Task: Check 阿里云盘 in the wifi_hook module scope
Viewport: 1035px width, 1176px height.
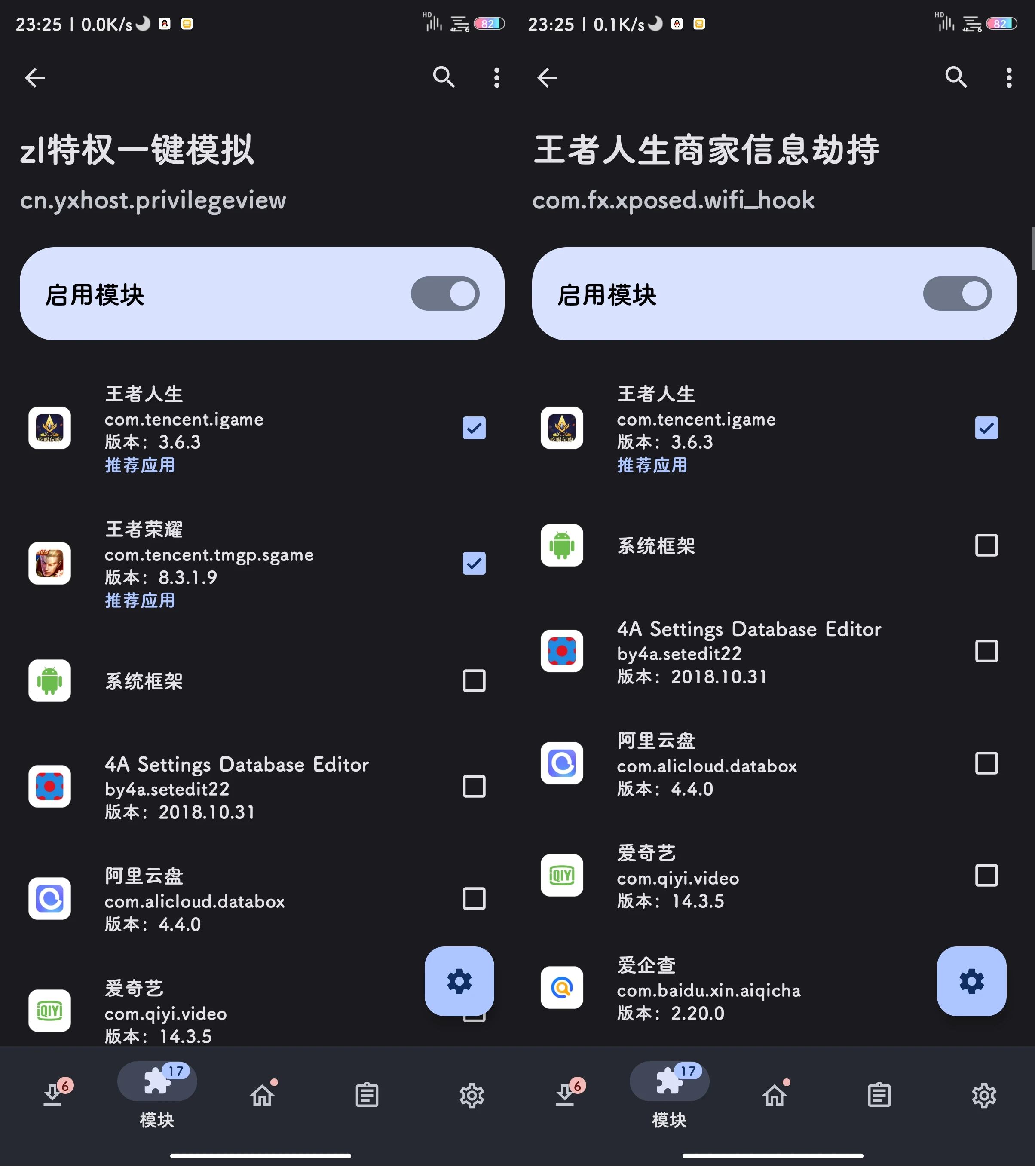Action: pos(986,763)
